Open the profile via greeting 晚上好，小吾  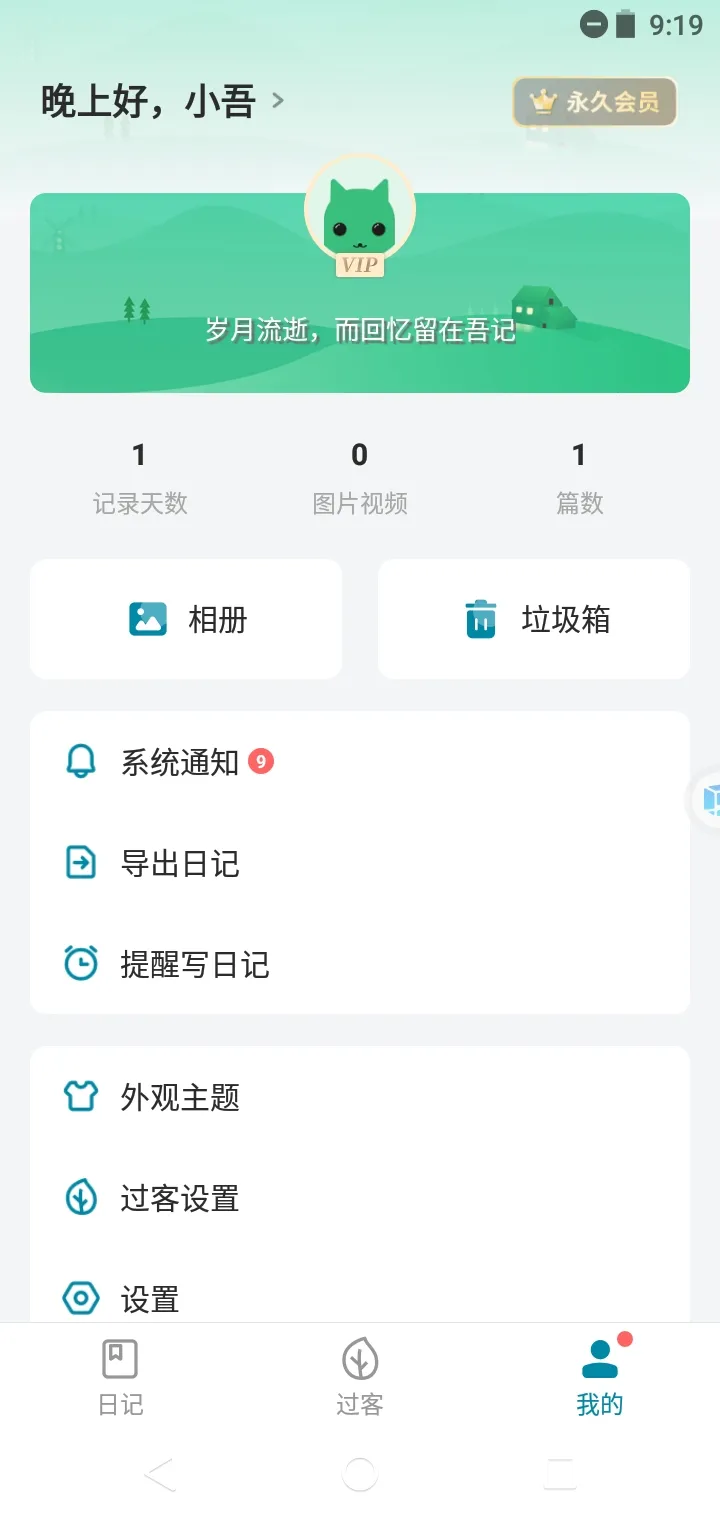(x=162, y=101)
